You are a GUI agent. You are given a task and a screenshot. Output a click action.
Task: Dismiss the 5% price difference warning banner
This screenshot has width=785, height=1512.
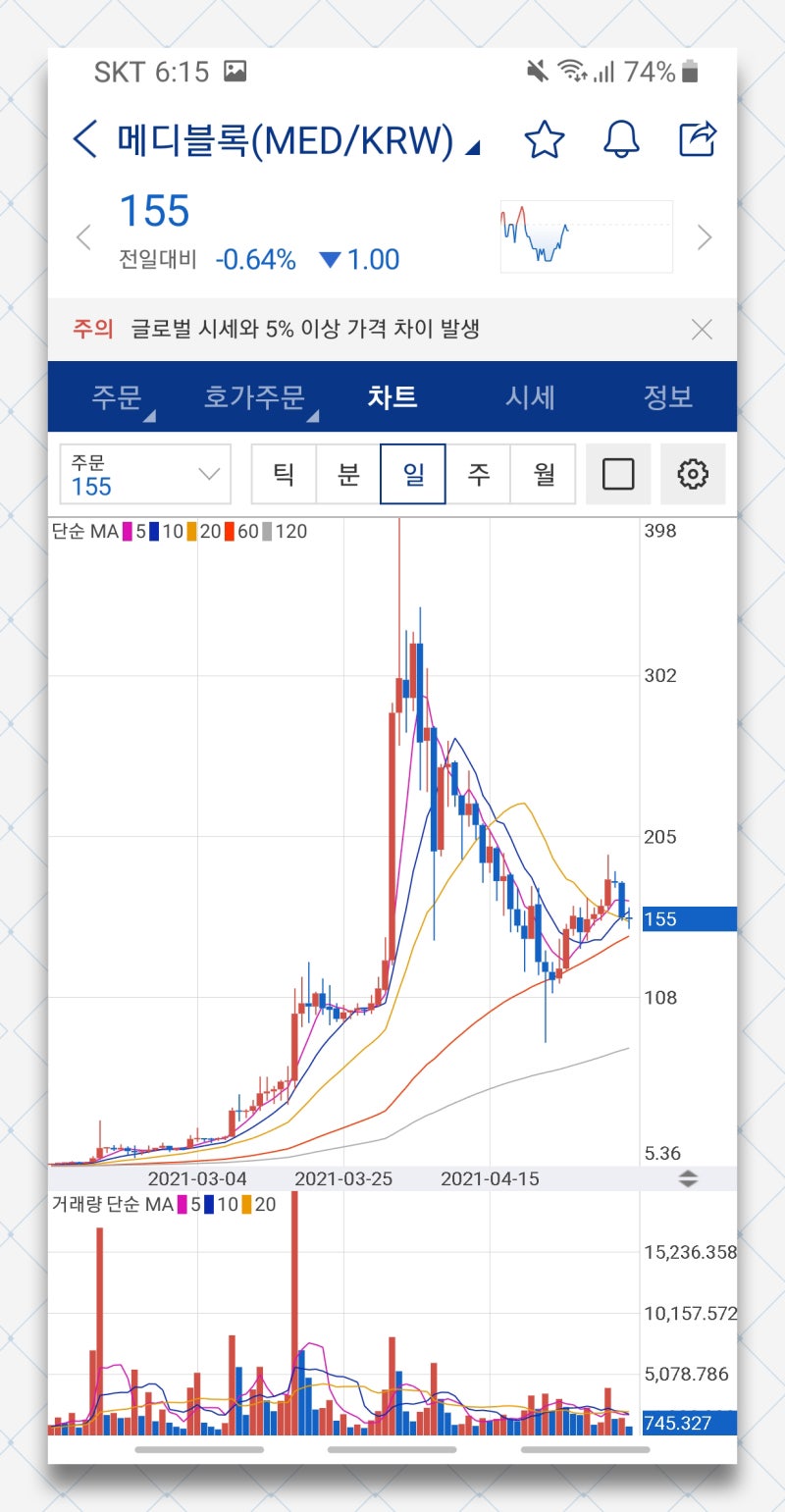(x=702, y=330)
